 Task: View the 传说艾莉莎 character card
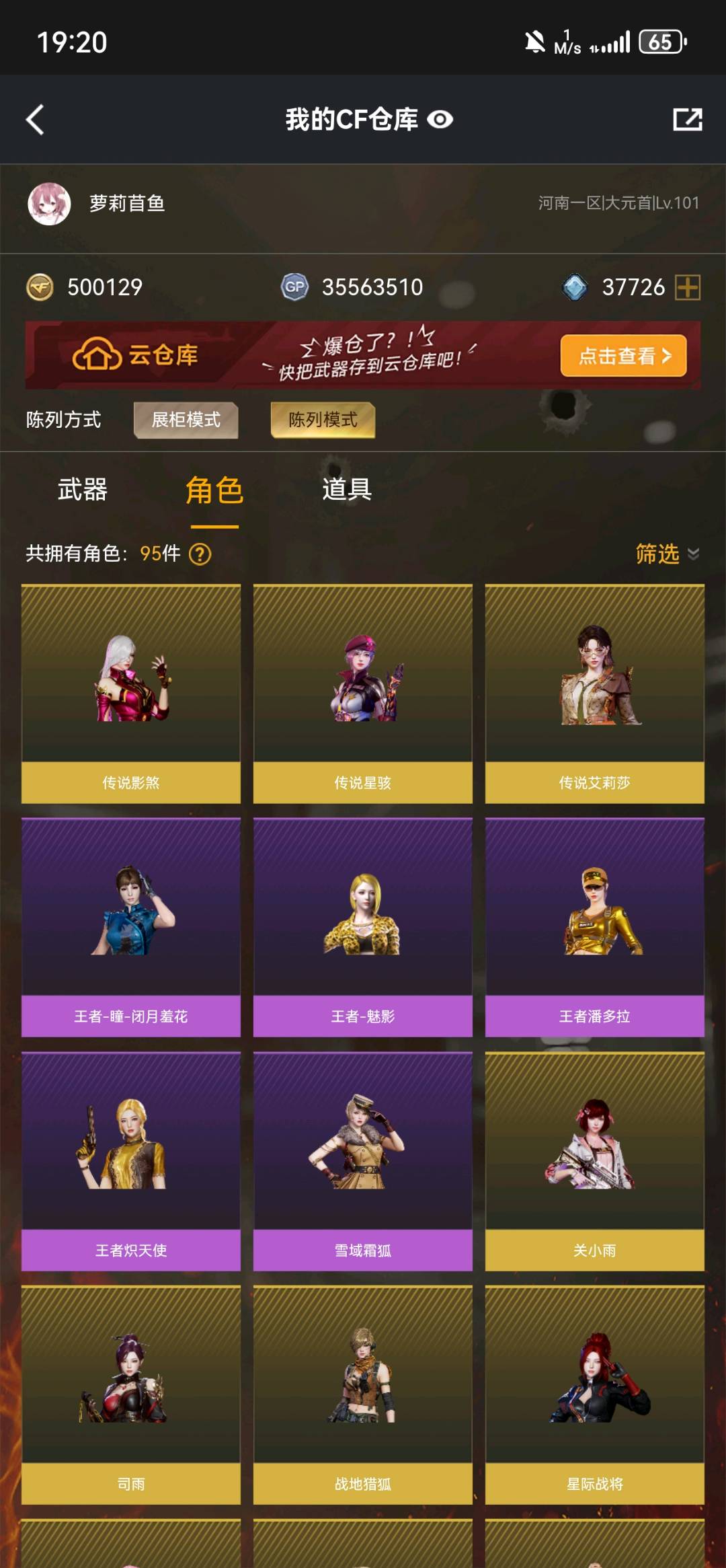[594, 694]
